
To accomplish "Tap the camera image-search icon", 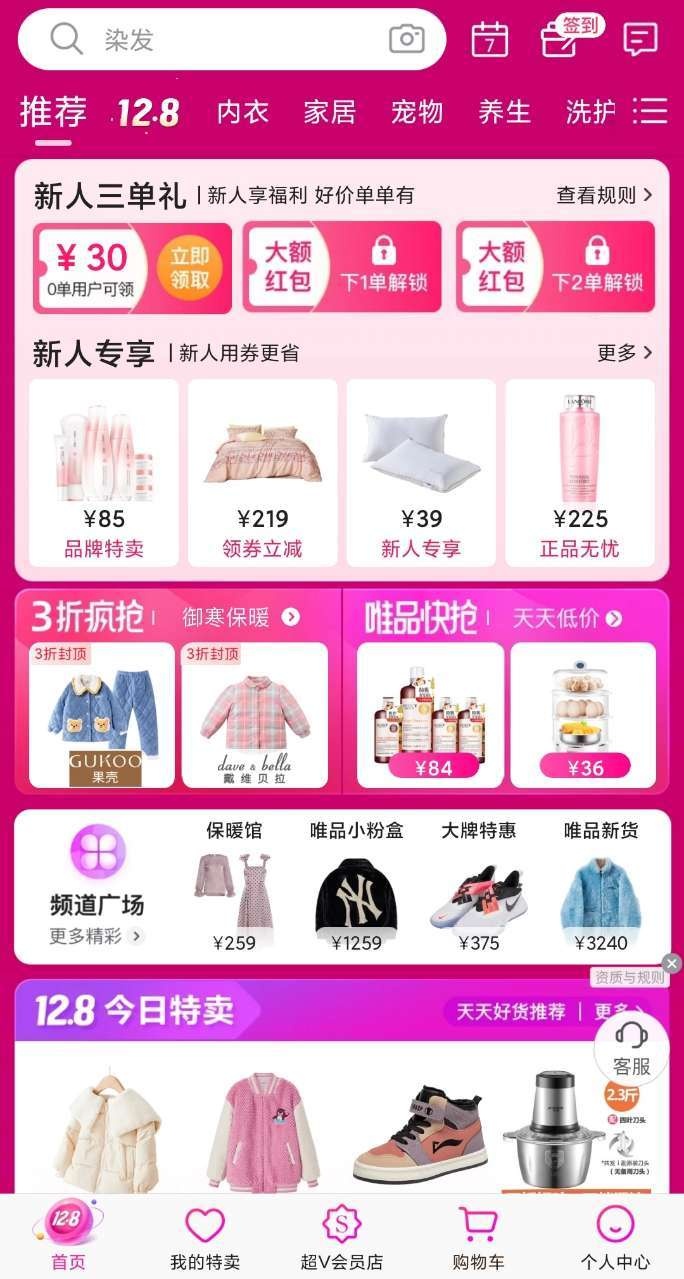I will [x=406, y=39].
